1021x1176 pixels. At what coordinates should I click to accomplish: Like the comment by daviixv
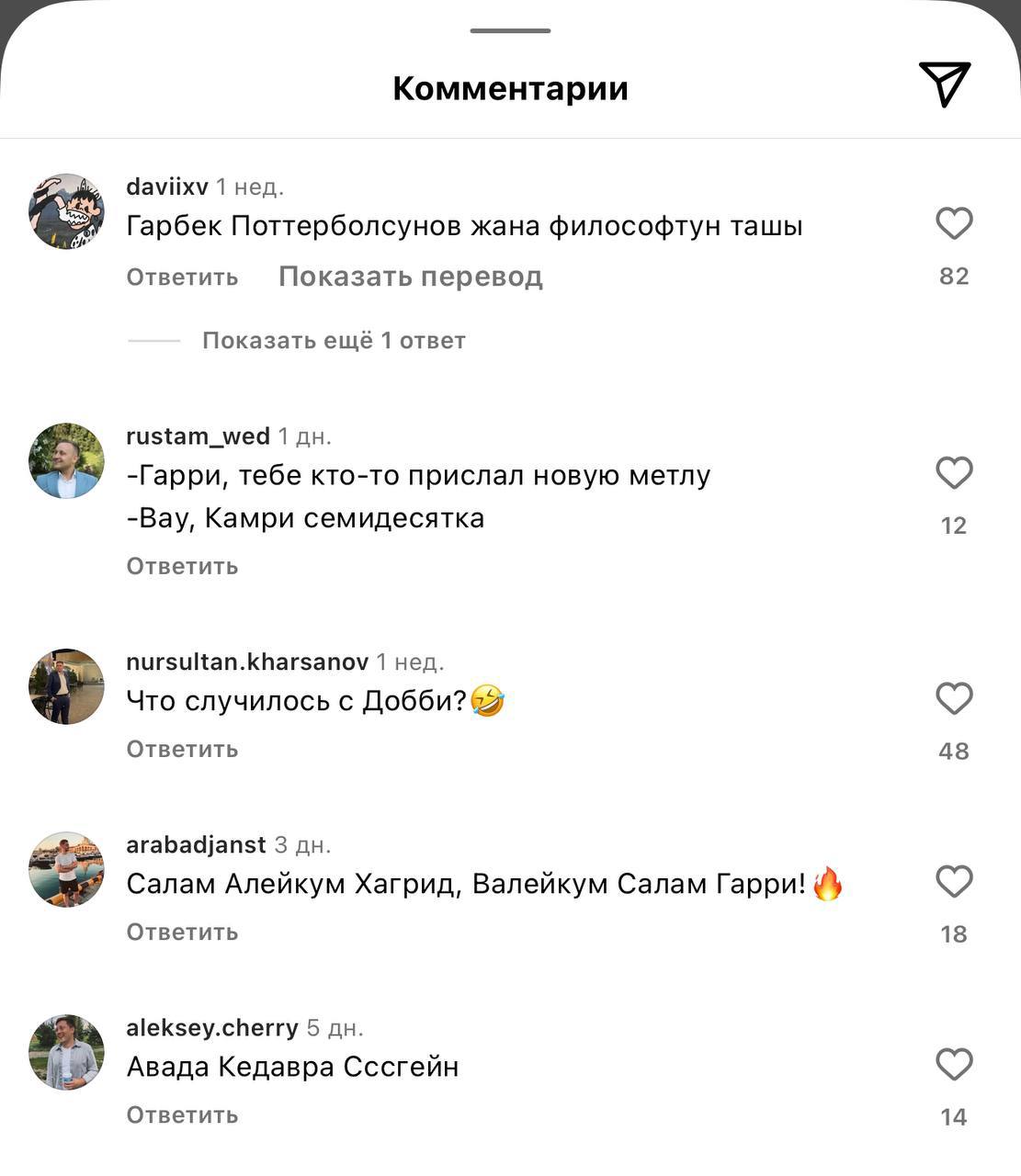(954, 223)
